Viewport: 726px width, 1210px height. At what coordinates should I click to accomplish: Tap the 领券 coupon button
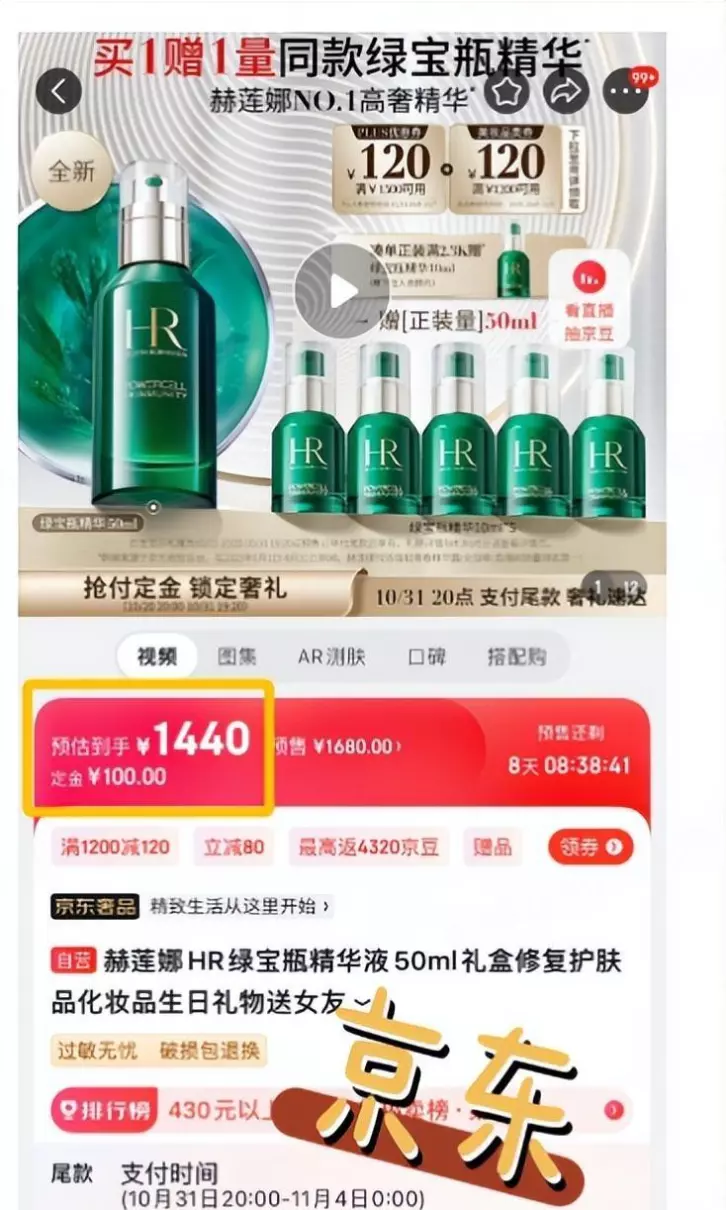590,847
